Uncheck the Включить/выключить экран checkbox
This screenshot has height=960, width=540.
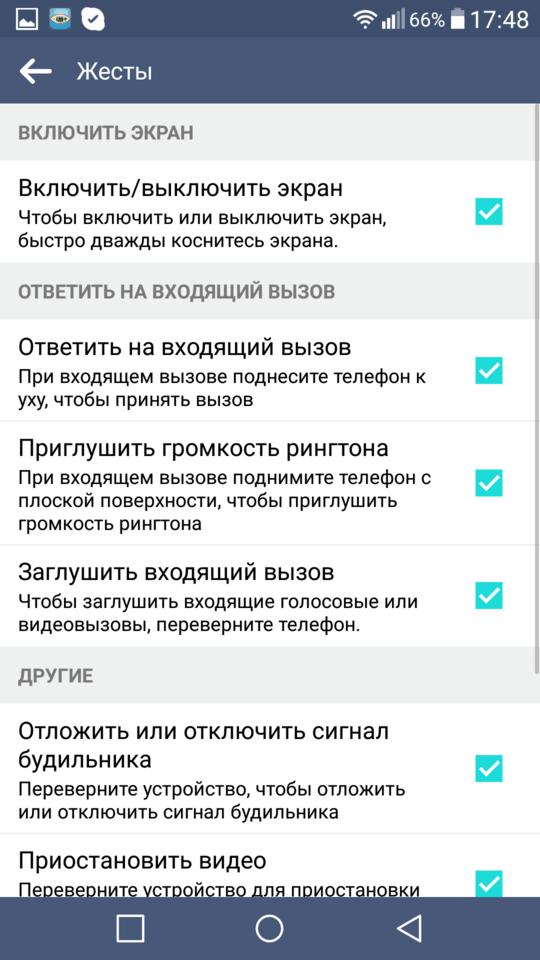coord(489,212)
